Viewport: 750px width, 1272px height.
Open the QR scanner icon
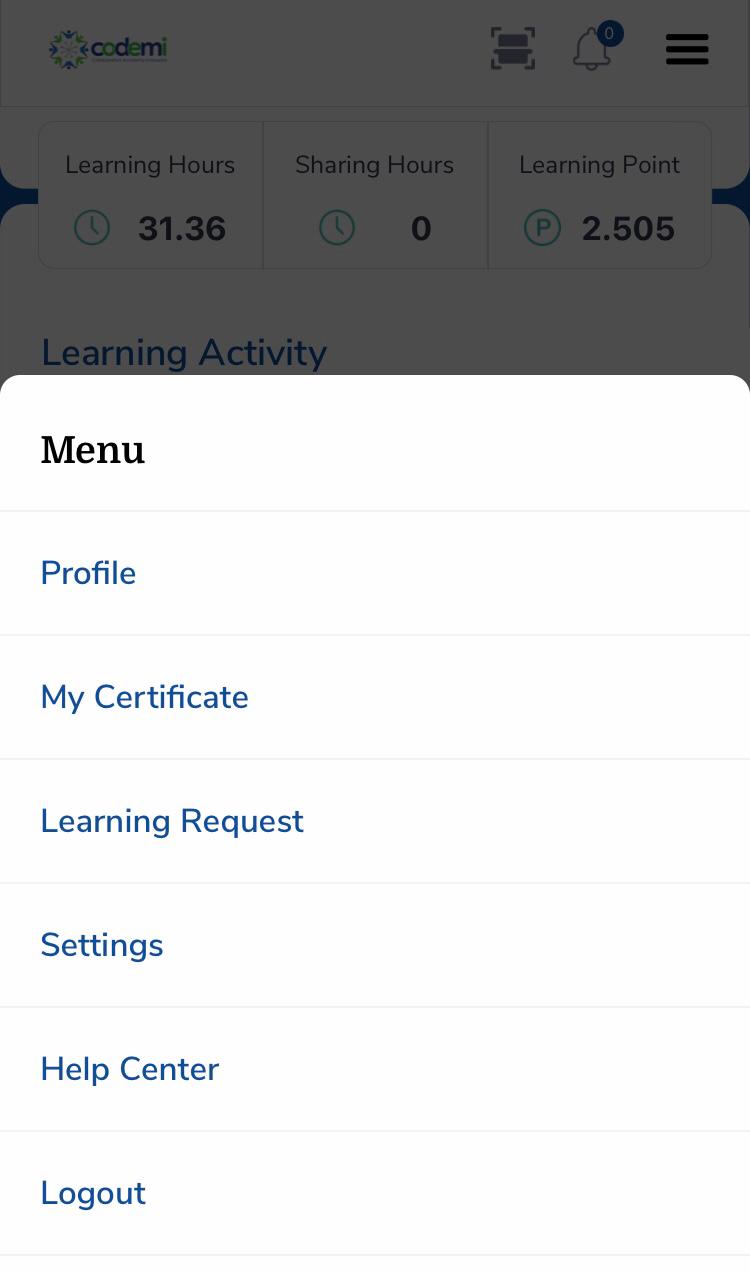pyautogui.click(x=513, y=49)
